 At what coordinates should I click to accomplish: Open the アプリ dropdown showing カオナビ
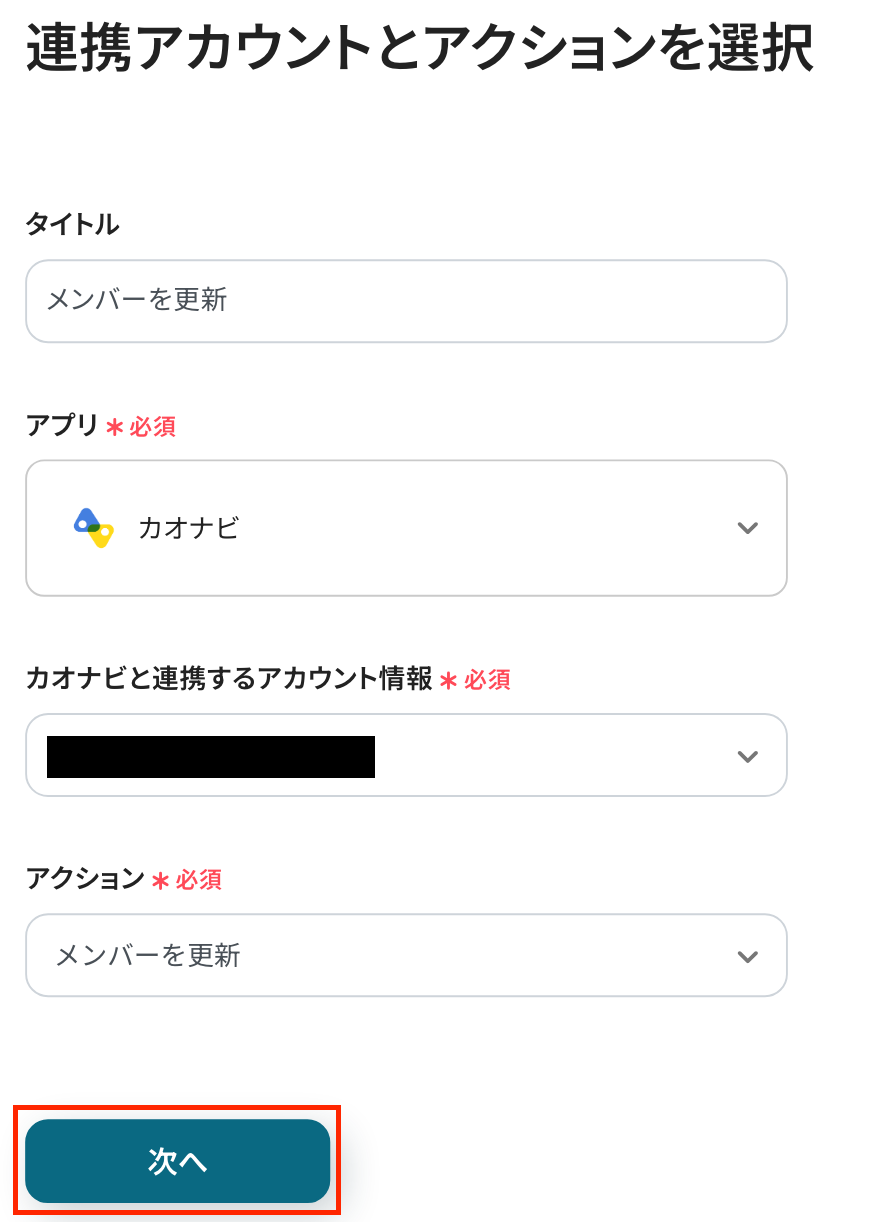tap(405, 527)
